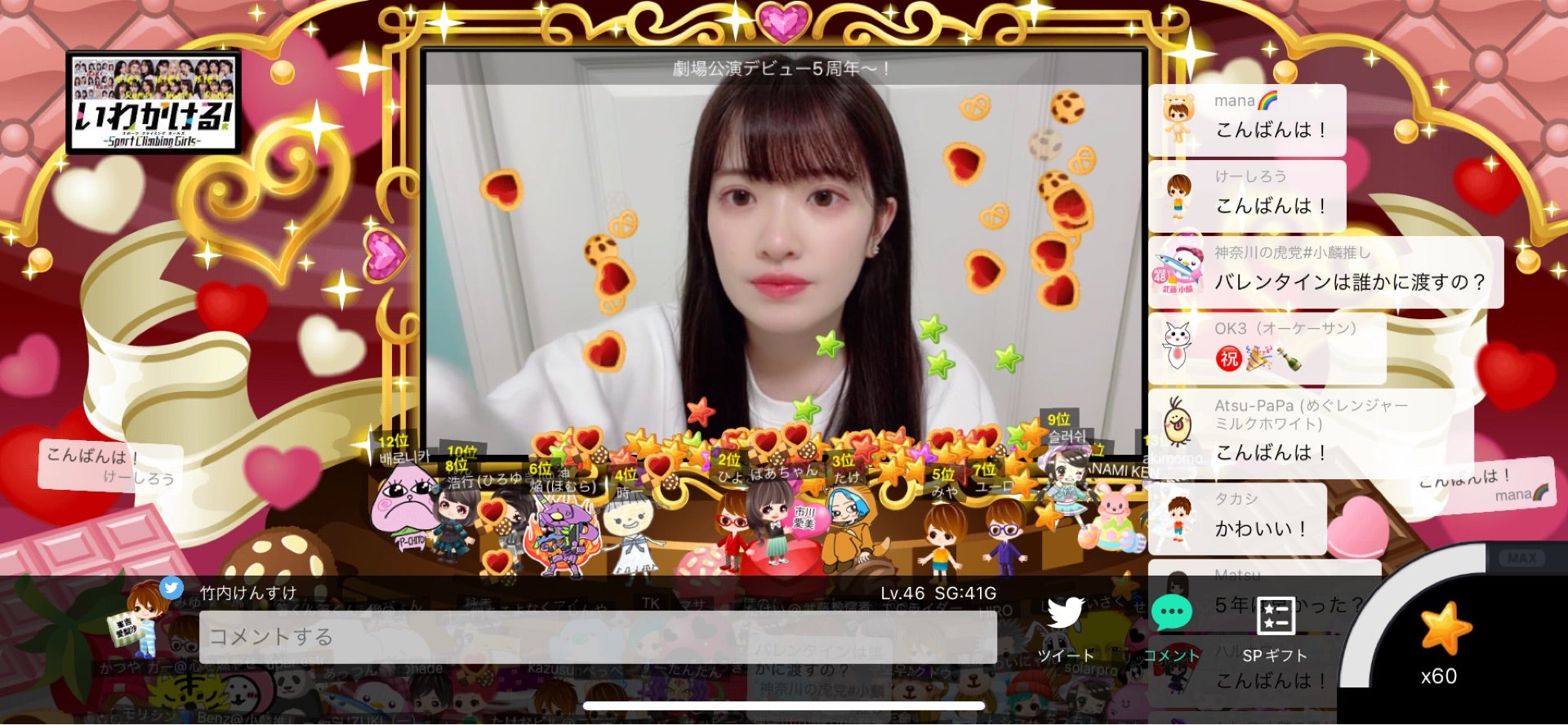Send the star gift x60
Screen dimensions: 1568x725
1443,637
